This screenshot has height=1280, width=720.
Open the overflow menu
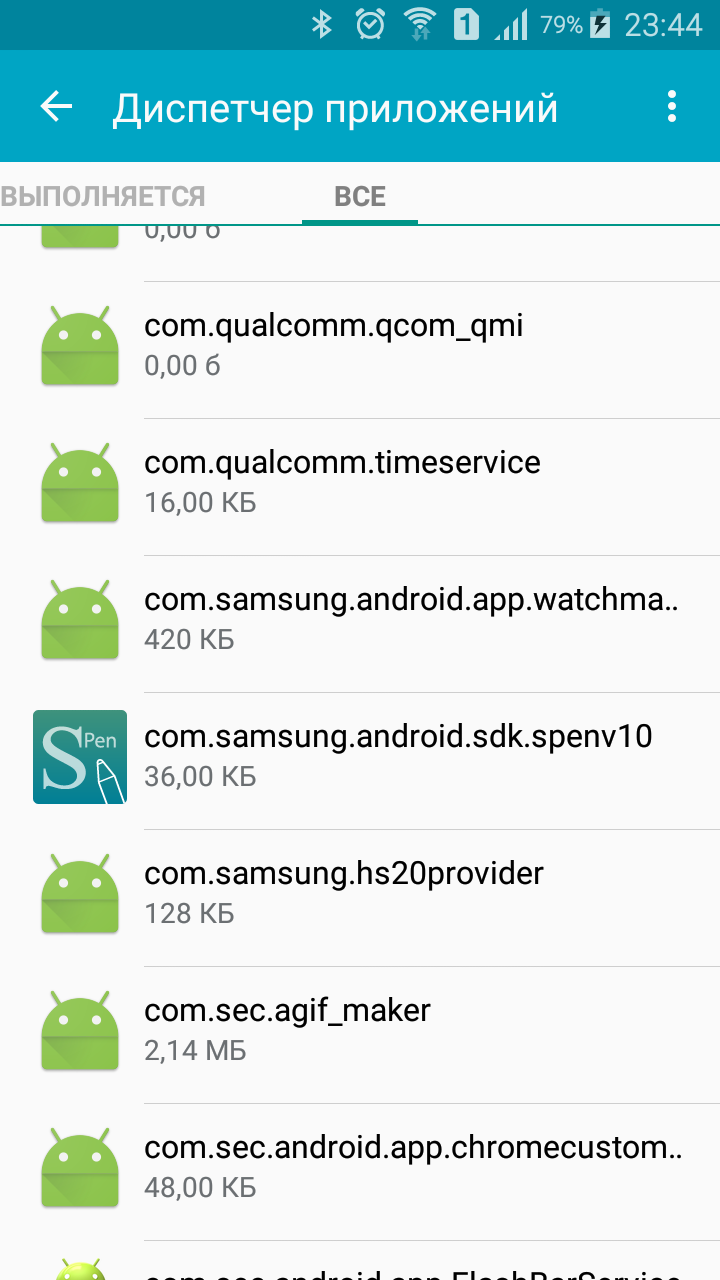pos(671,107)
